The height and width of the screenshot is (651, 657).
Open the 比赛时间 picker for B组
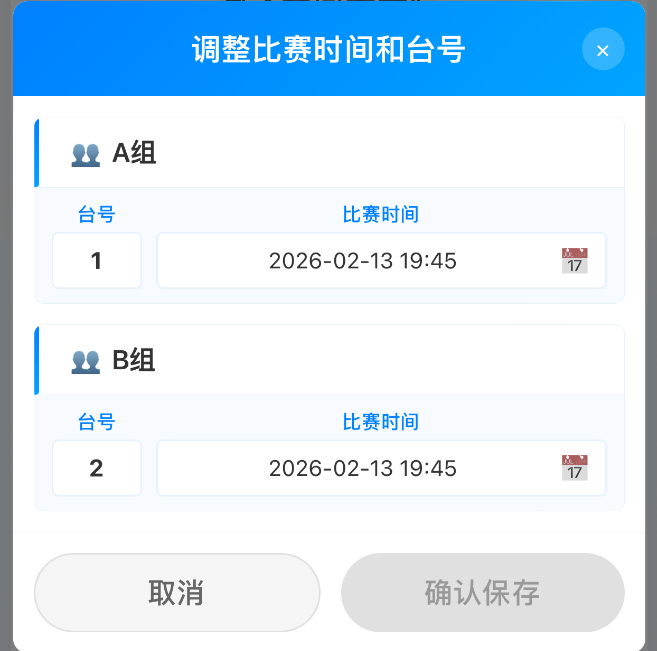point(381,468)
